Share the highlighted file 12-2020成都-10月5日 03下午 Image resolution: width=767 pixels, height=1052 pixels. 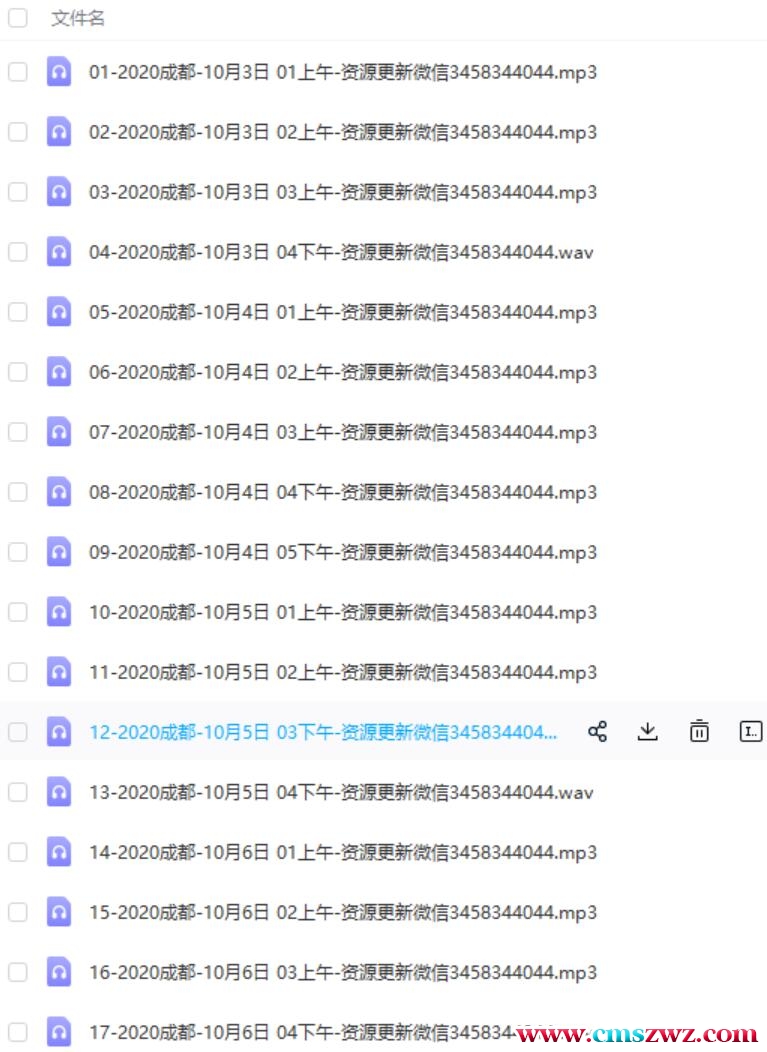[x=597, y=732]
